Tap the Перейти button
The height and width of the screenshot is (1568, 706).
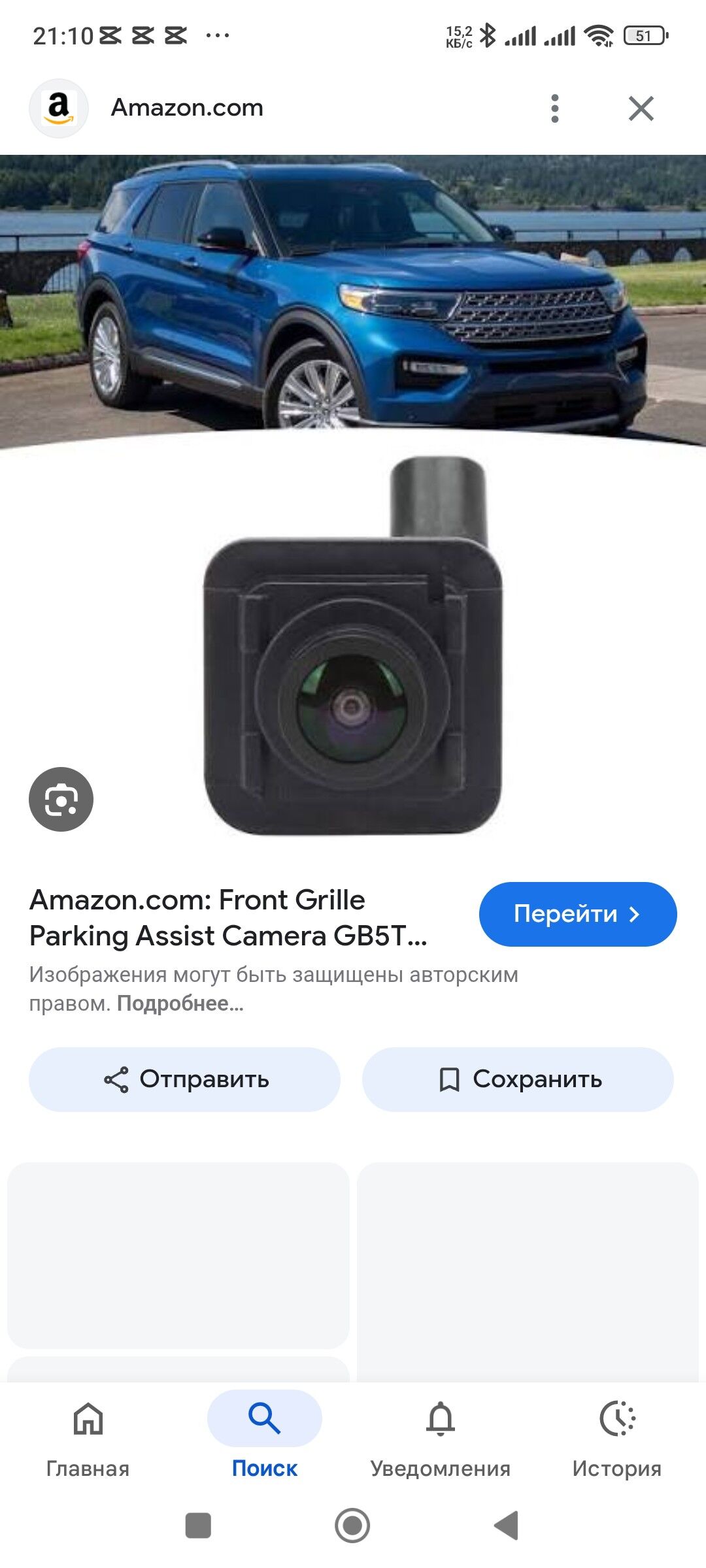tap(578, 914)
